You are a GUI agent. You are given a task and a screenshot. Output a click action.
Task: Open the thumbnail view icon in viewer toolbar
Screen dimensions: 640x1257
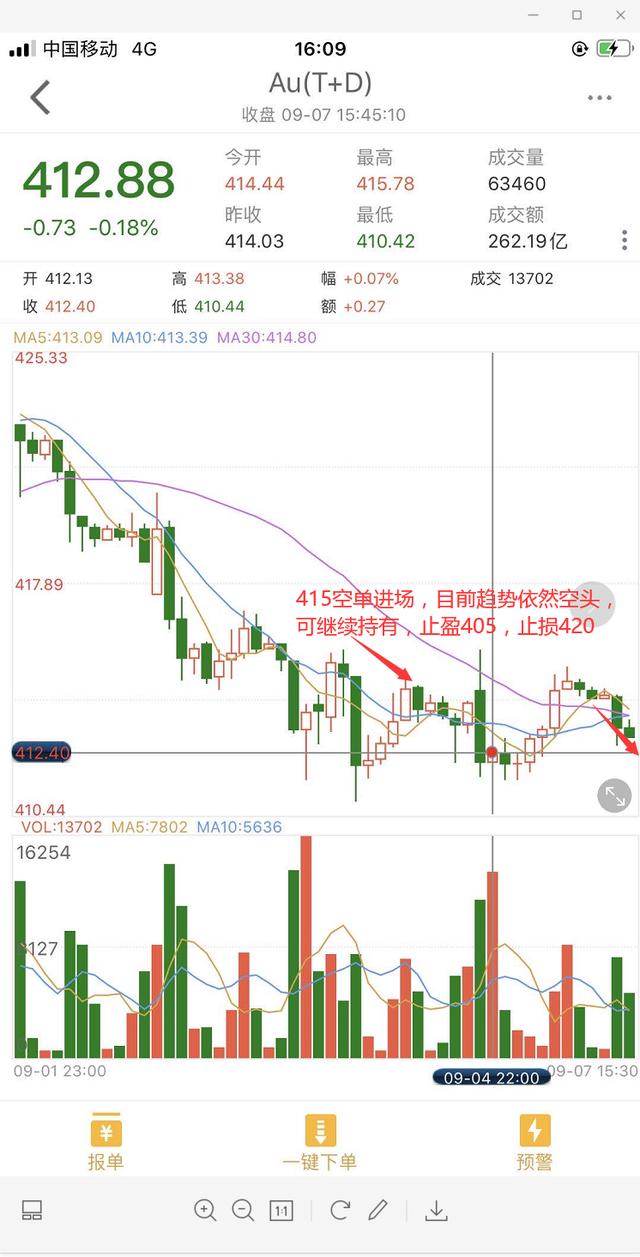pos(32,1210)
